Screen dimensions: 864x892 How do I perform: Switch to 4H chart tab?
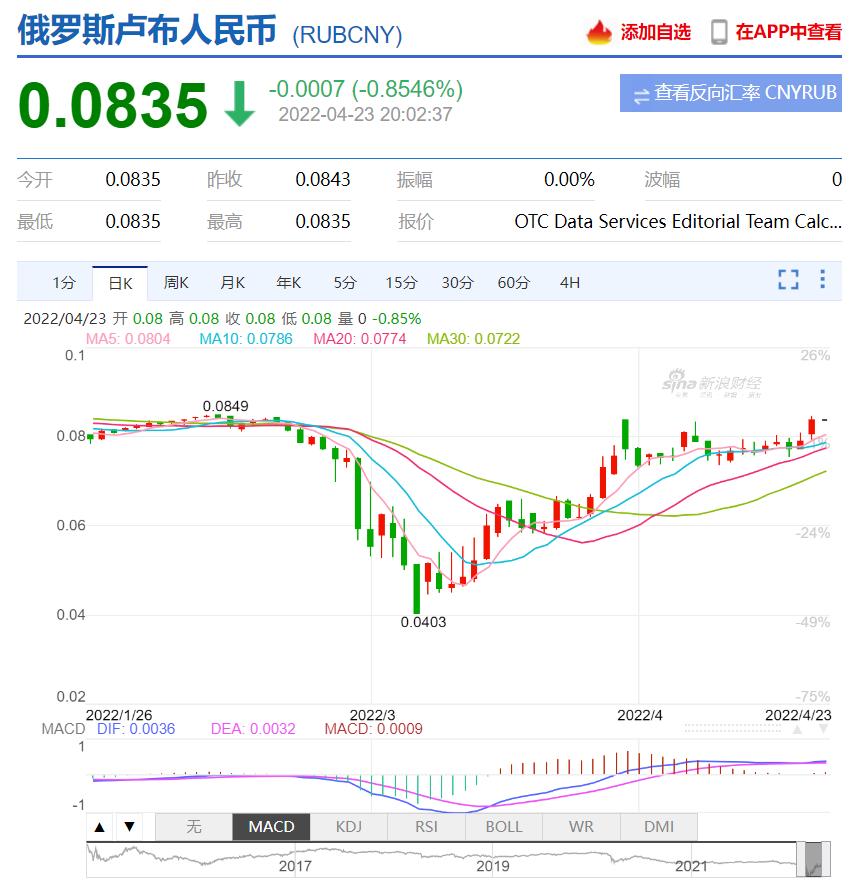(x=570, y=283)
